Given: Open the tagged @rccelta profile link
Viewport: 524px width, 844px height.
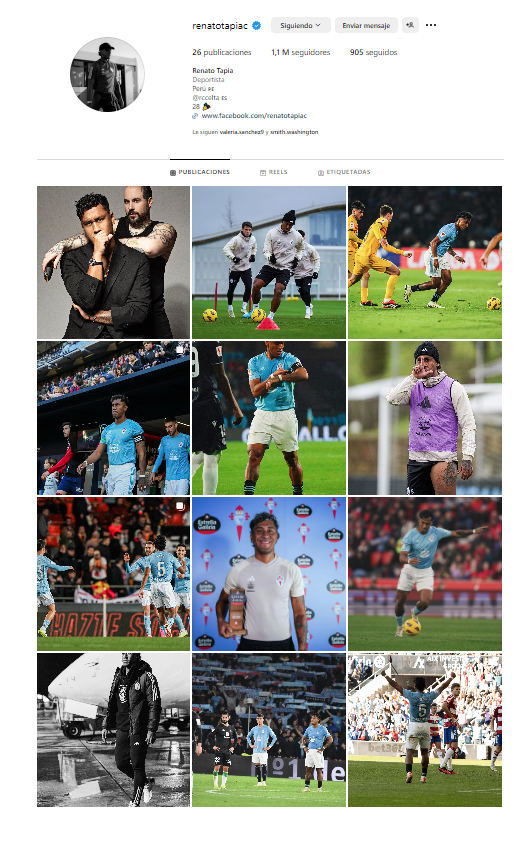Looking at the screenshot, I should 207,97.
